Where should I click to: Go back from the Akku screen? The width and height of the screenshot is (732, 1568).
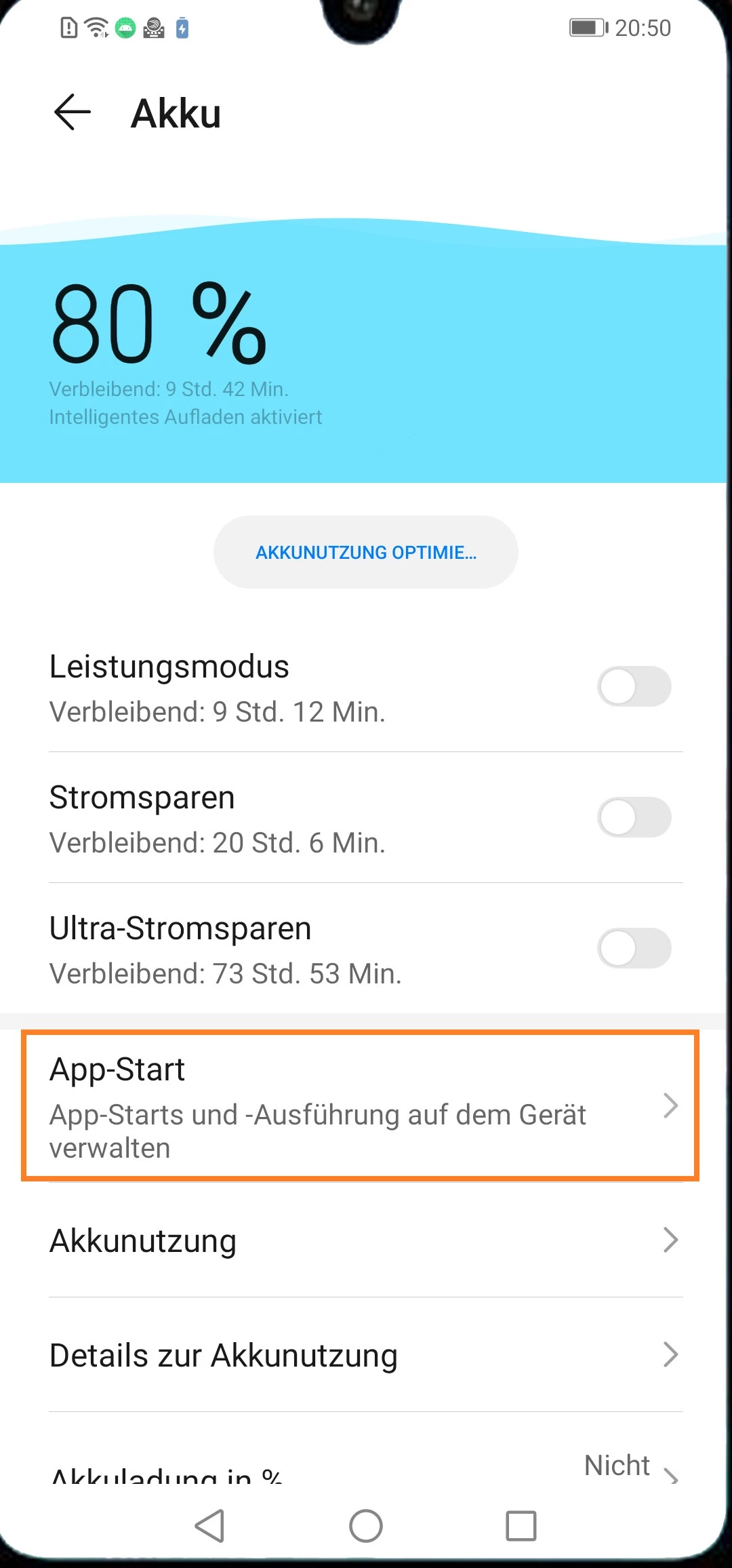pos(72,113)
